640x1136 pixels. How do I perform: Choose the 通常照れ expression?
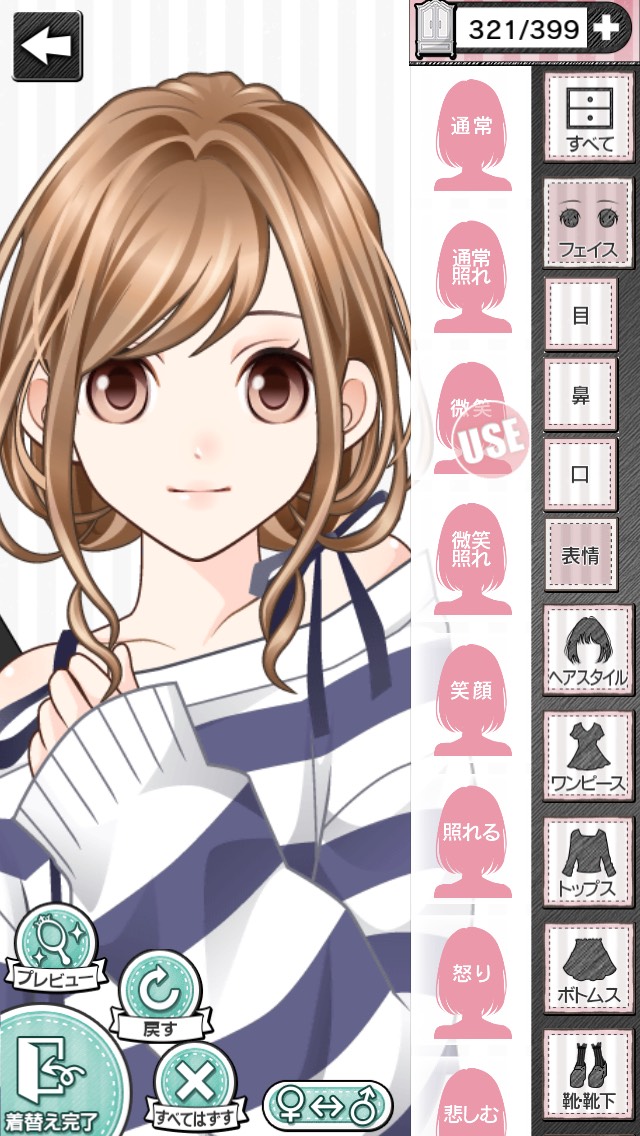(473, 277)
